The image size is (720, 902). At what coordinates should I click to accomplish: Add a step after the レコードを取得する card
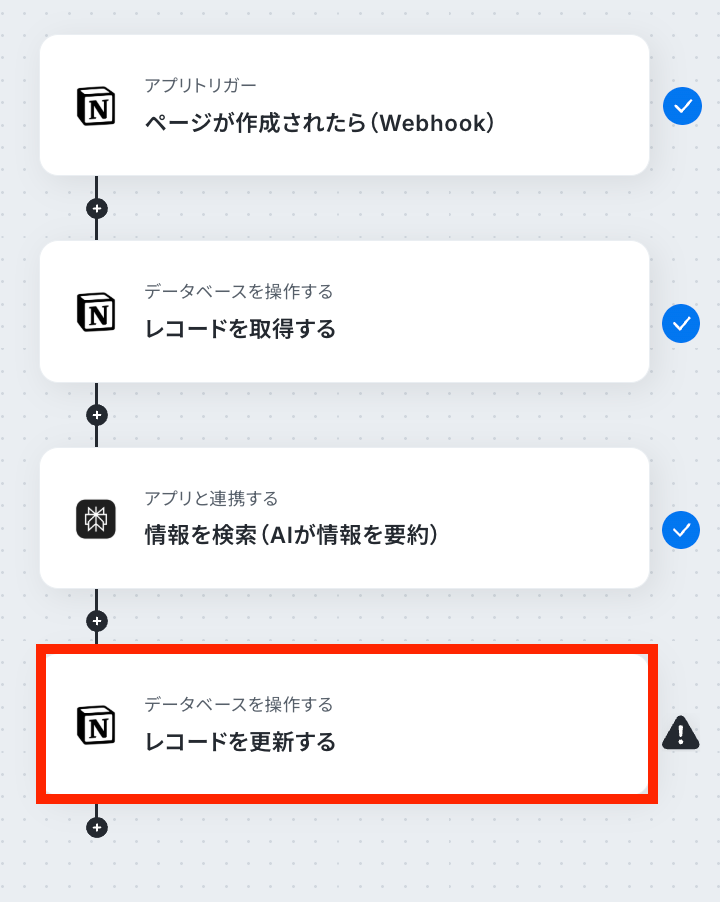point(97,415)
